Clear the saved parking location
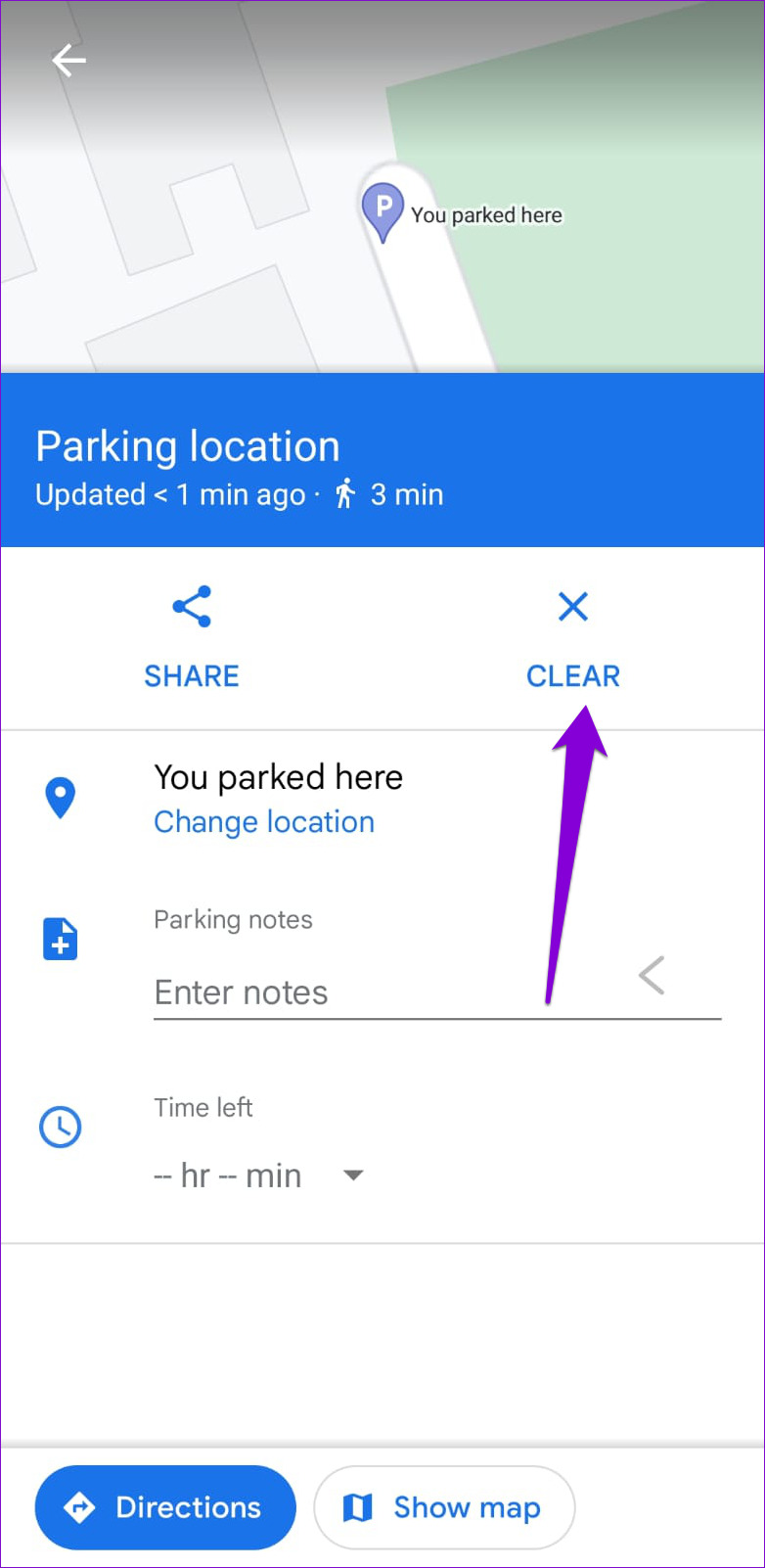765x1568 pixels. coord(573,634)
